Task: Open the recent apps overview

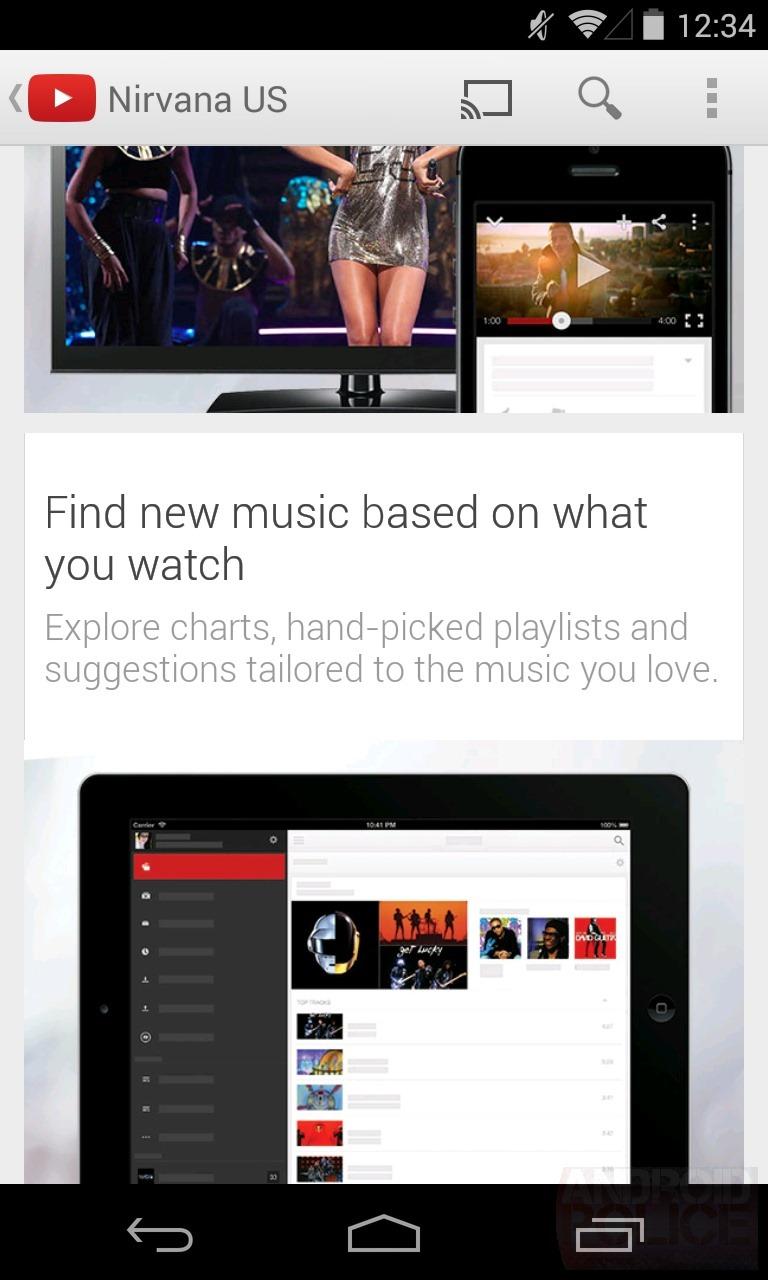Action: pos(609,1234)
